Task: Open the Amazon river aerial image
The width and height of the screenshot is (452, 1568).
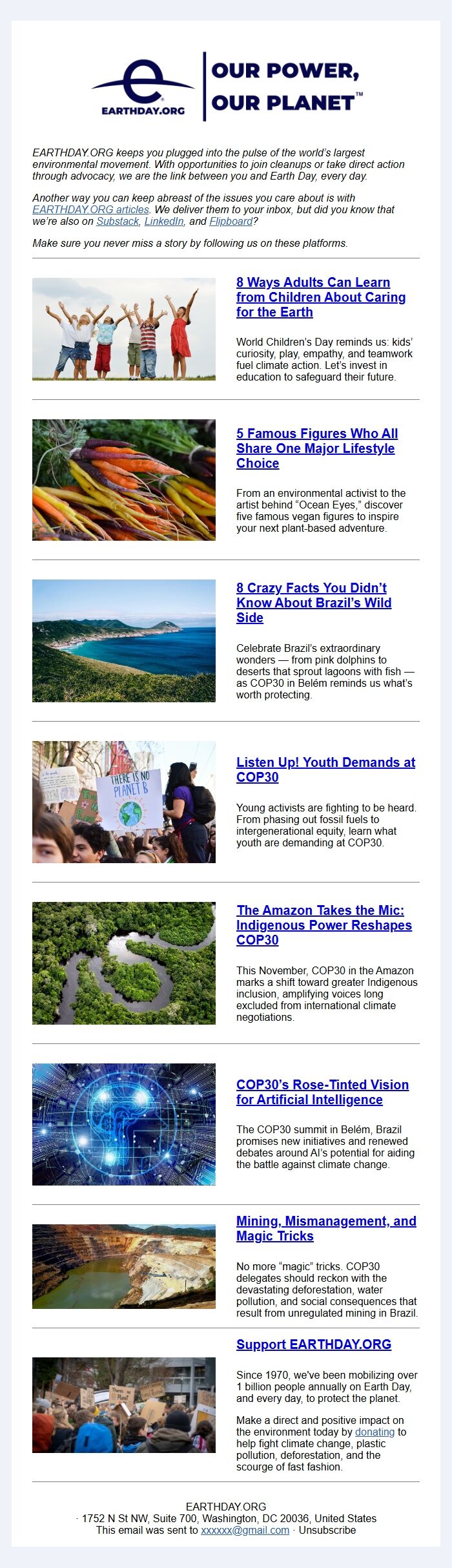Action: coord(124,963)
